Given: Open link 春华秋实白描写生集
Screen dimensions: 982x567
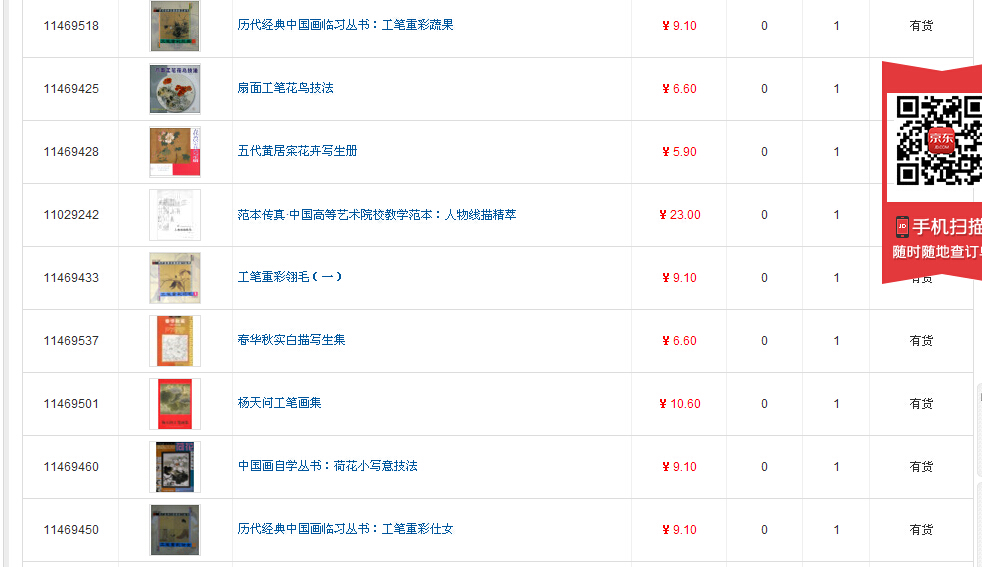Looking at the screenshot, I should 291,340.
